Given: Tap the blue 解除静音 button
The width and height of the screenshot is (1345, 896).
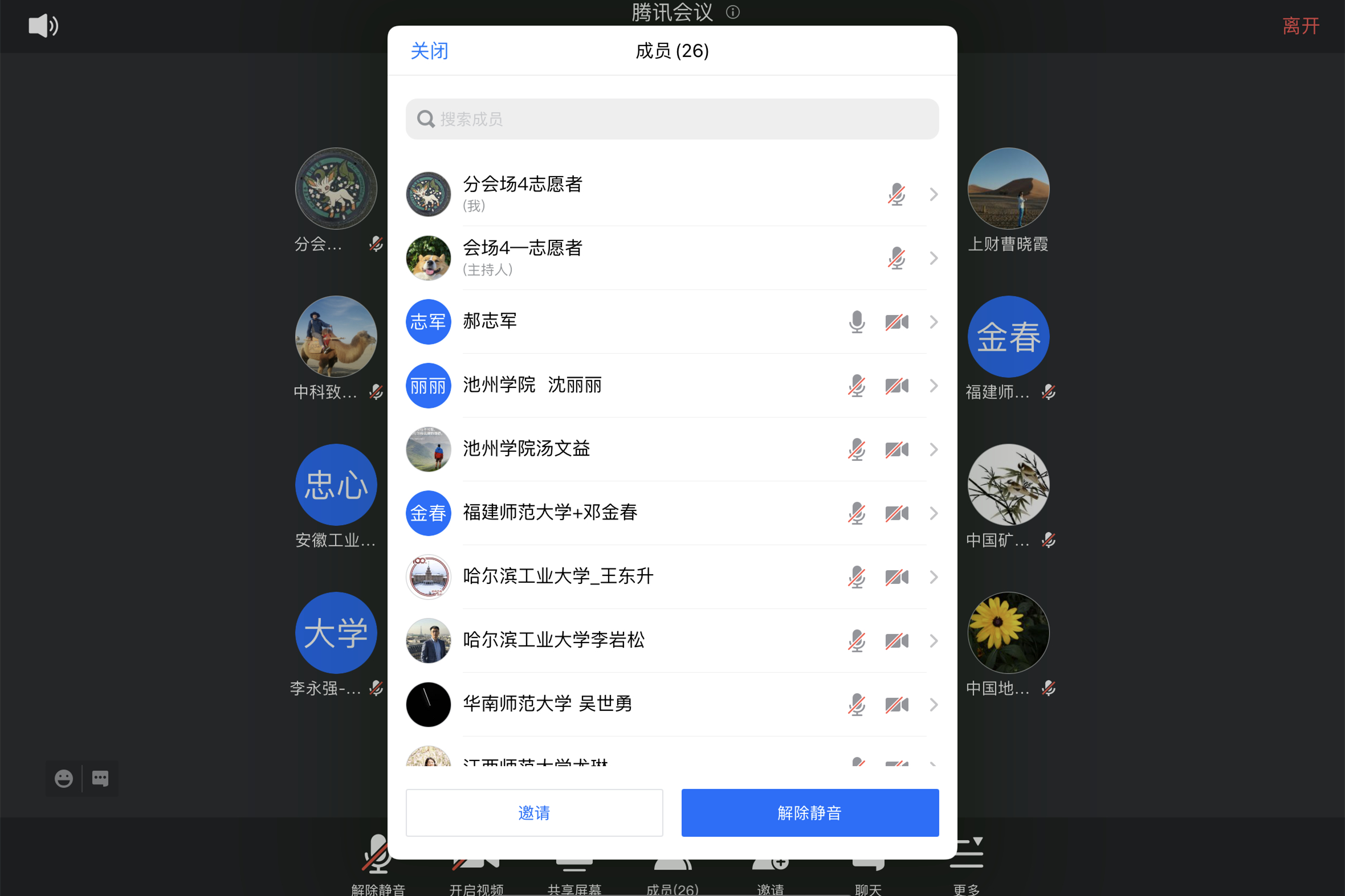Looking at the screenshot, I should 809,812.
